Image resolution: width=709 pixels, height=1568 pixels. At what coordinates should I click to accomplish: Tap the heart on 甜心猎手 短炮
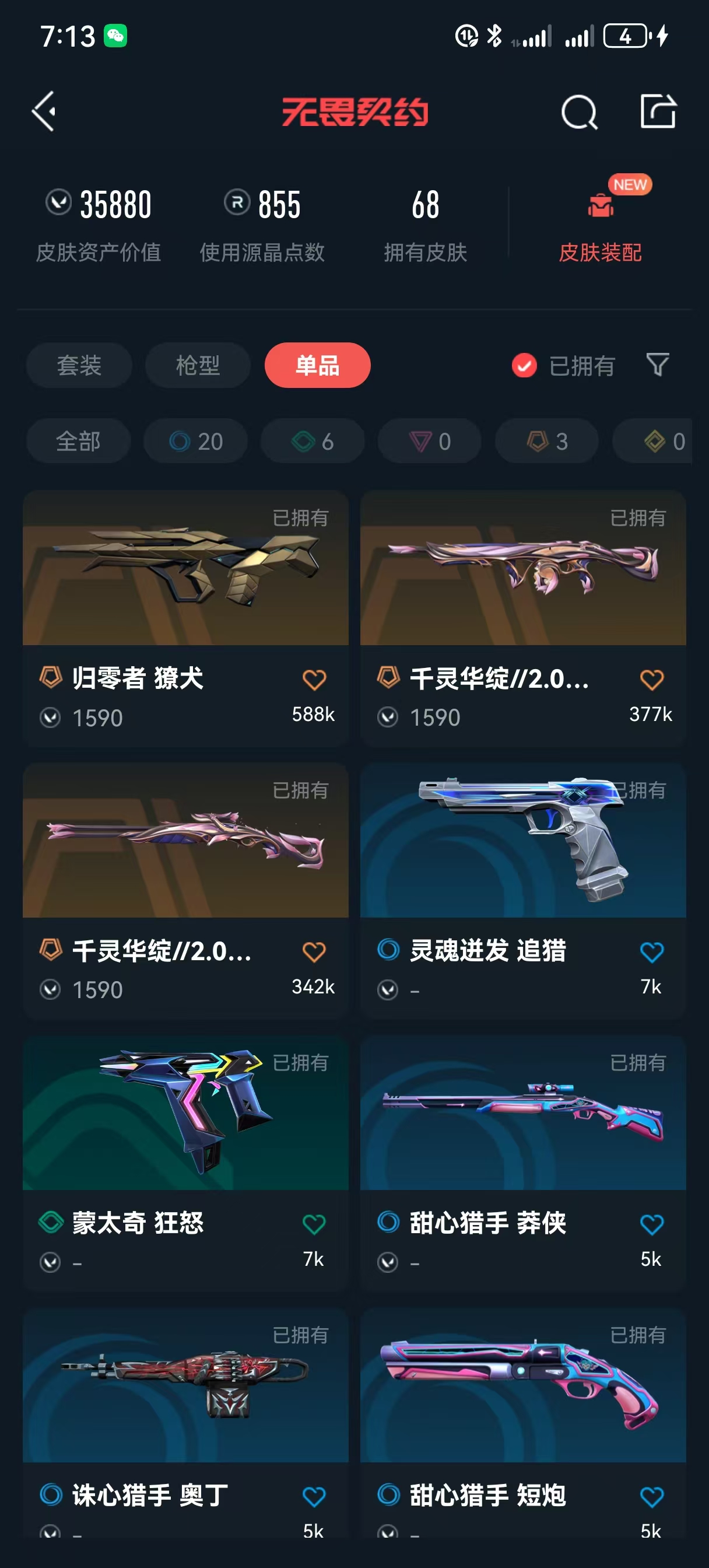pyautogui.click(x=652, y=1497)
